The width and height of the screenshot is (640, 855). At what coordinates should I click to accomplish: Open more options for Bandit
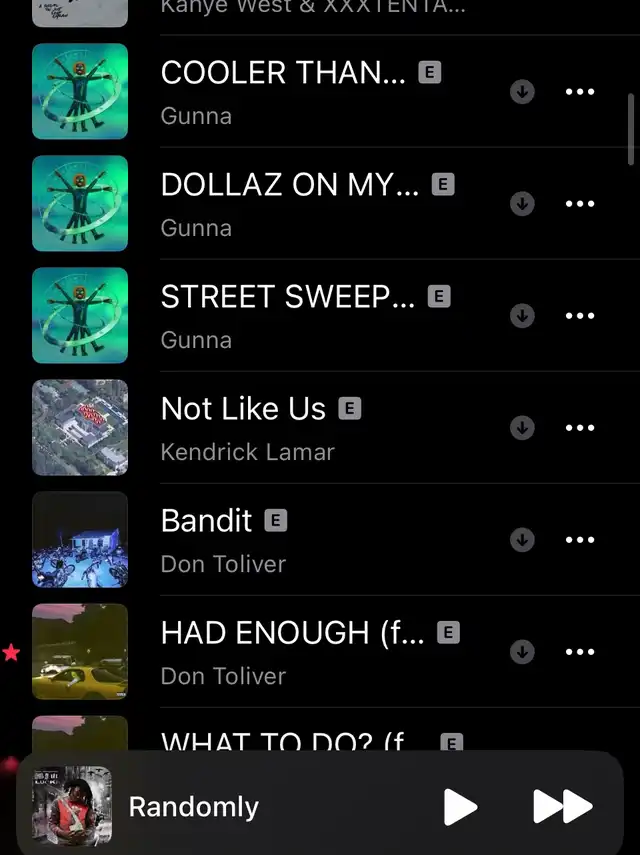pos(580,540)
